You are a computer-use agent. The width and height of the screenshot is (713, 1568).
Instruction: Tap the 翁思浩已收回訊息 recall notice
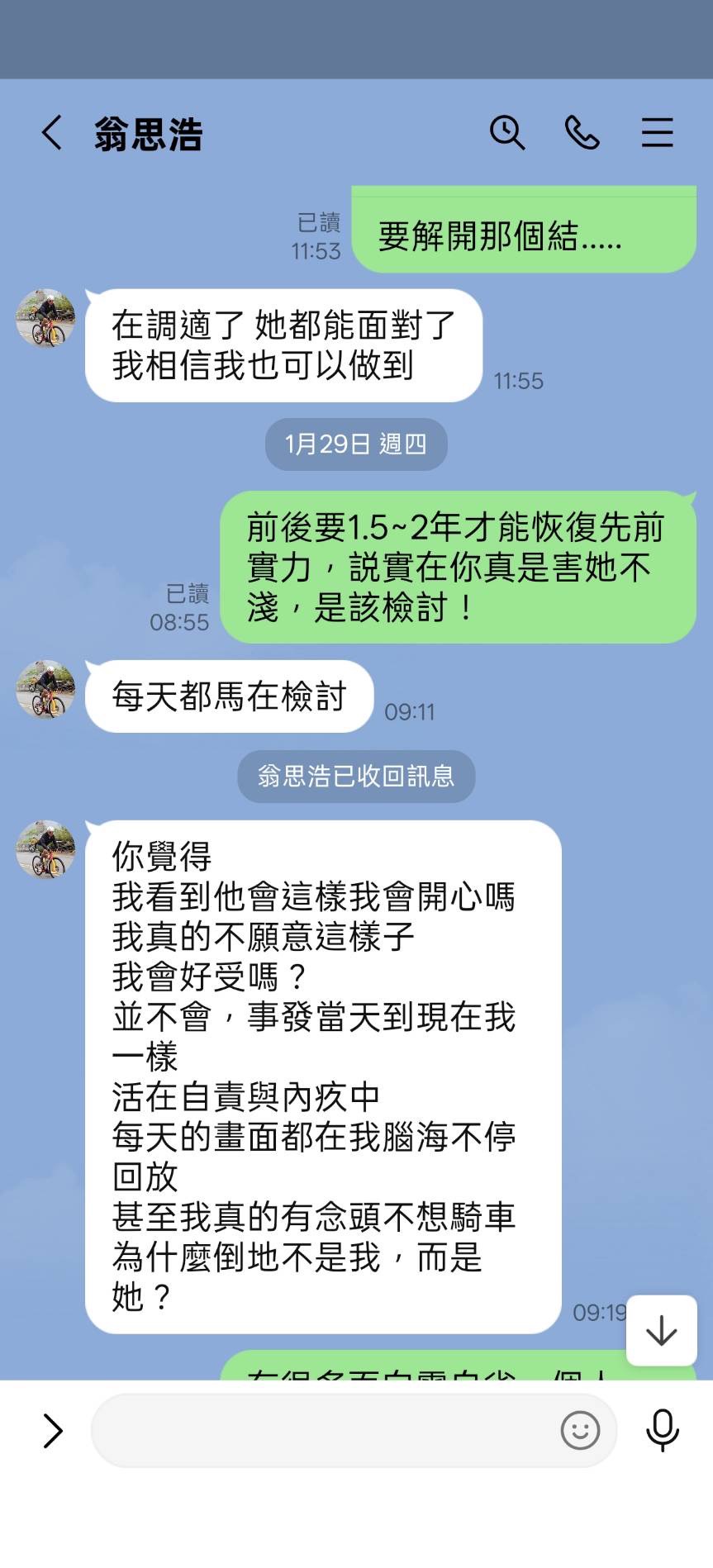pyautogui.click(x=355, y=777)
